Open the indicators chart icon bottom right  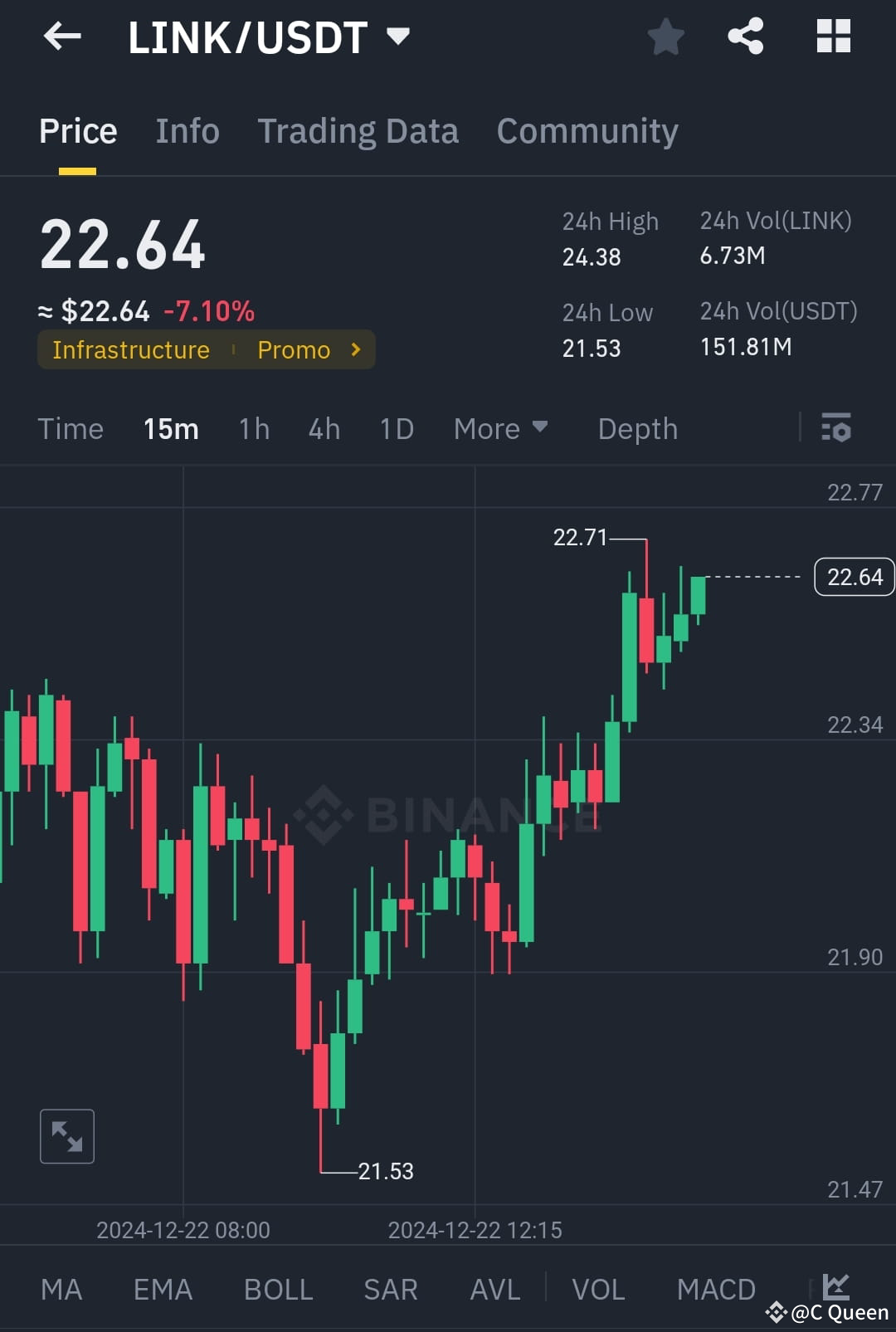[835, 1285]
